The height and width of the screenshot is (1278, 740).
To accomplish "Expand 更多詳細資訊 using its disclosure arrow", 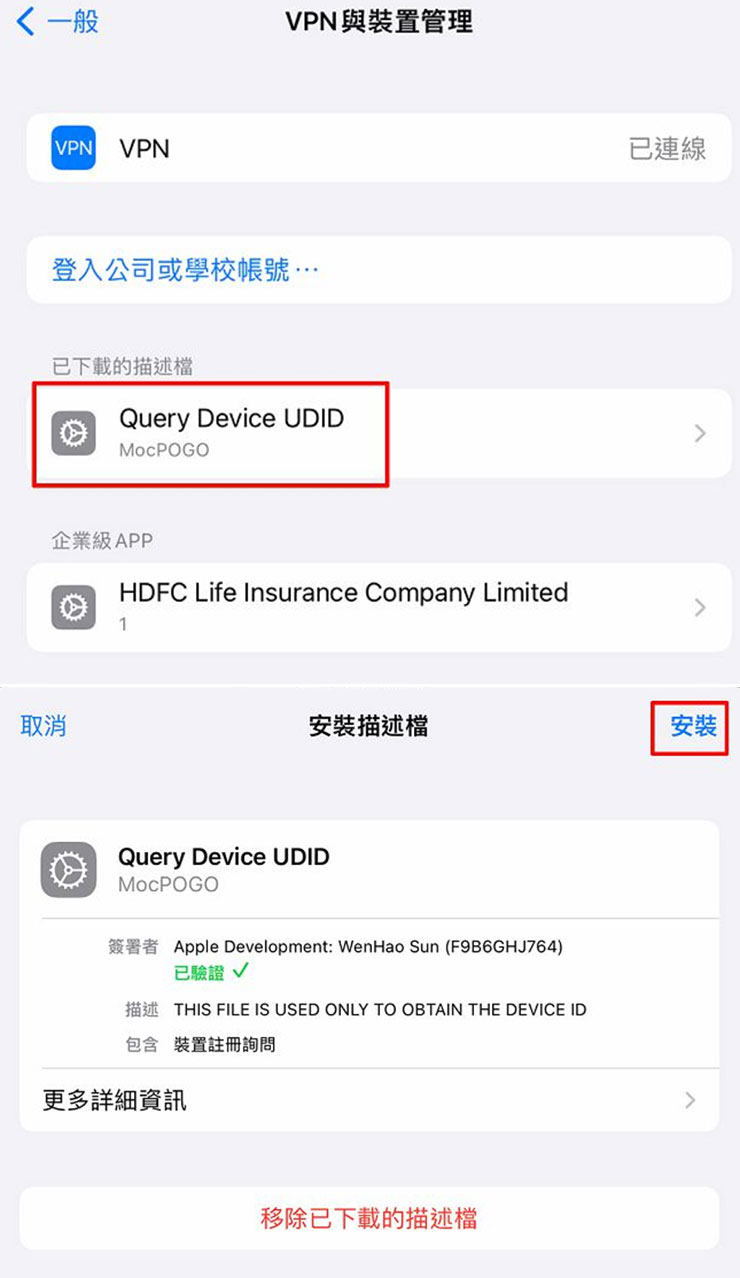I will pyautogui.click(x=690, y=1099).
